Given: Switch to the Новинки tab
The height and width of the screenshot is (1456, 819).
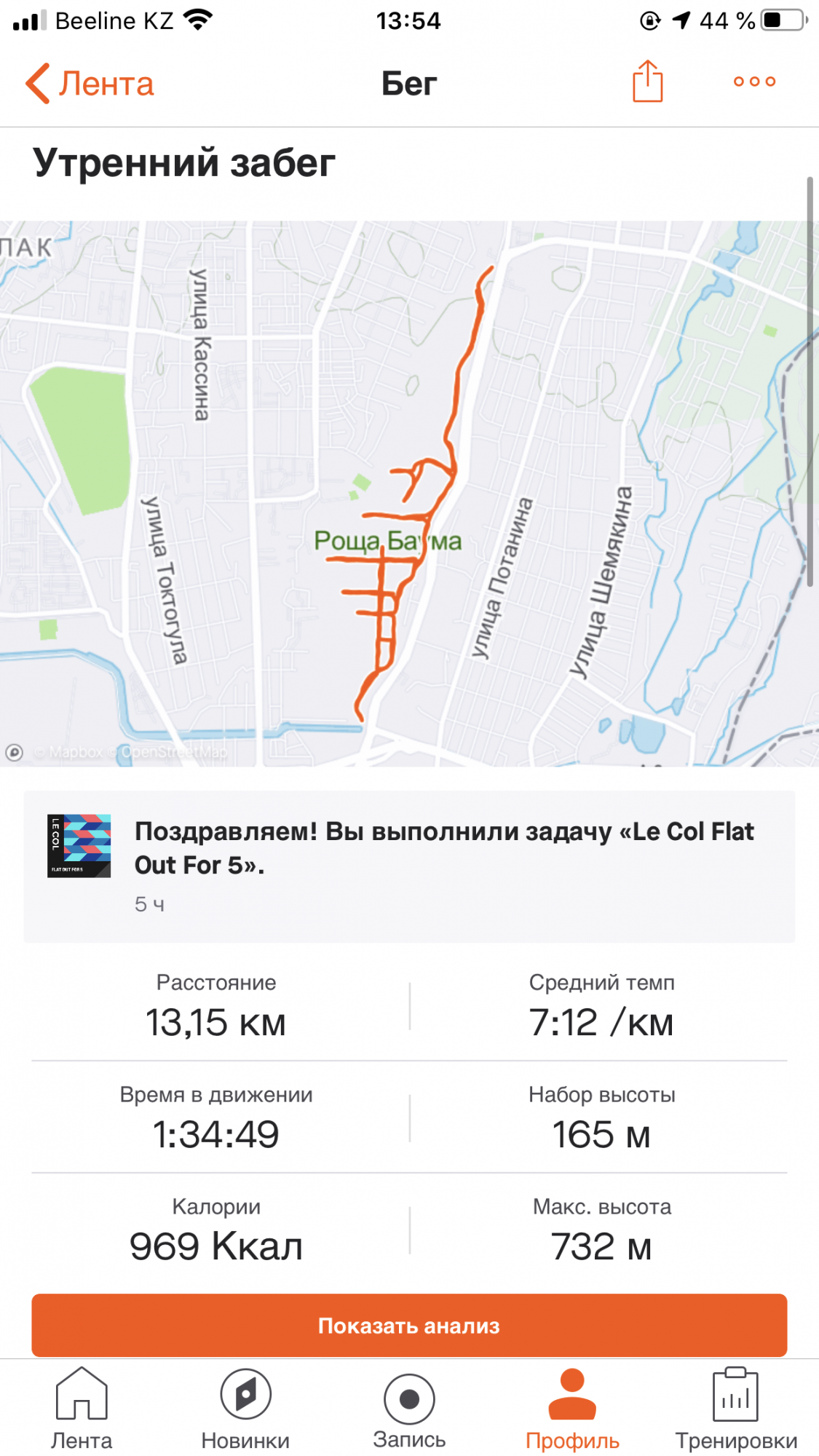Looking at the screenshot, I should [245, 1410].
